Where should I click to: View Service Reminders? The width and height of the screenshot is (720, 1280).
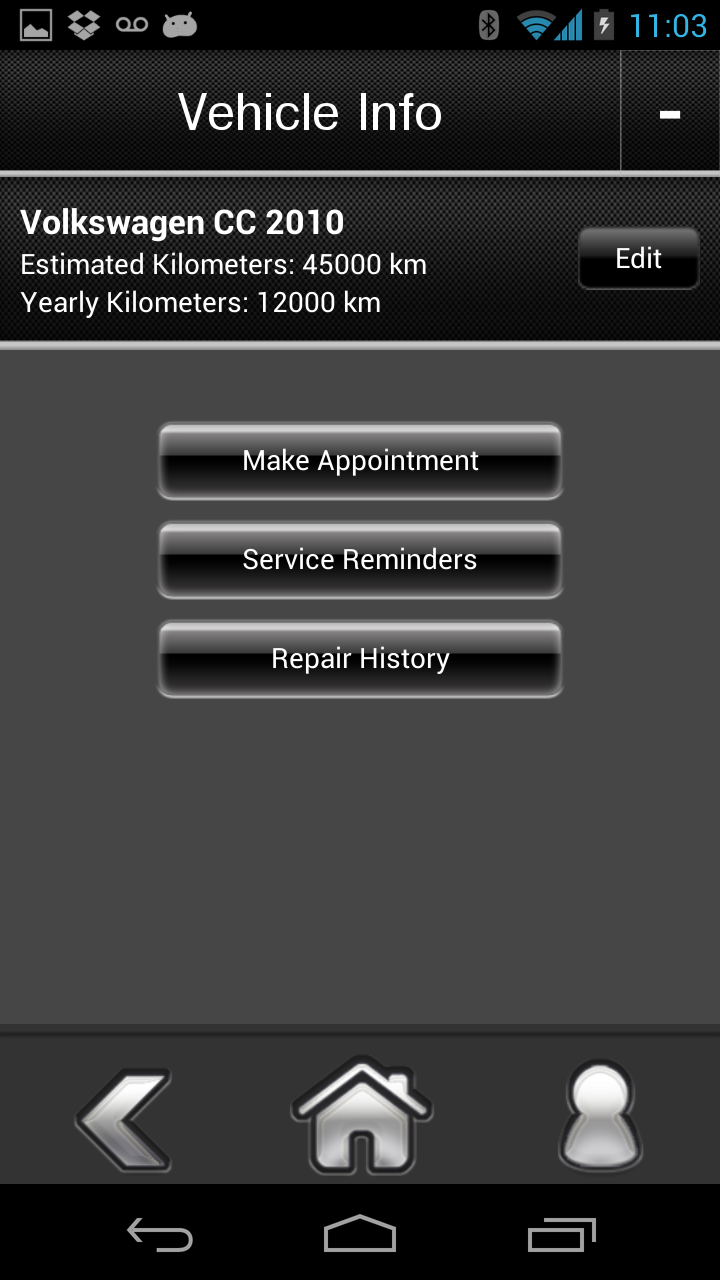click(360, 560)
